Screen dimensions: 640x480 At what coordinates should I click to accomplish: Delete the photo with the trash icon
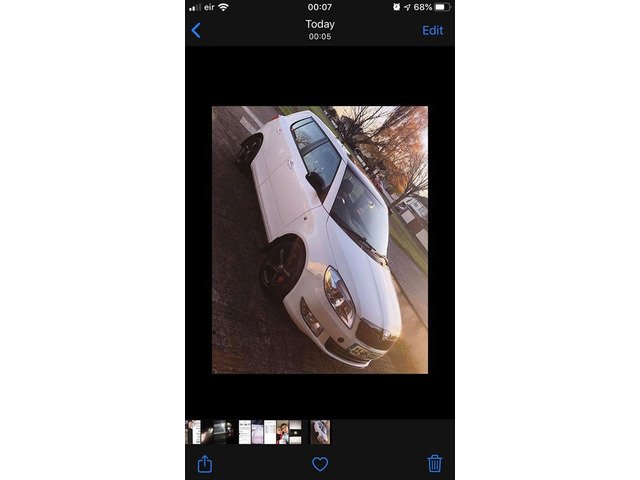(x=434, y=464)
